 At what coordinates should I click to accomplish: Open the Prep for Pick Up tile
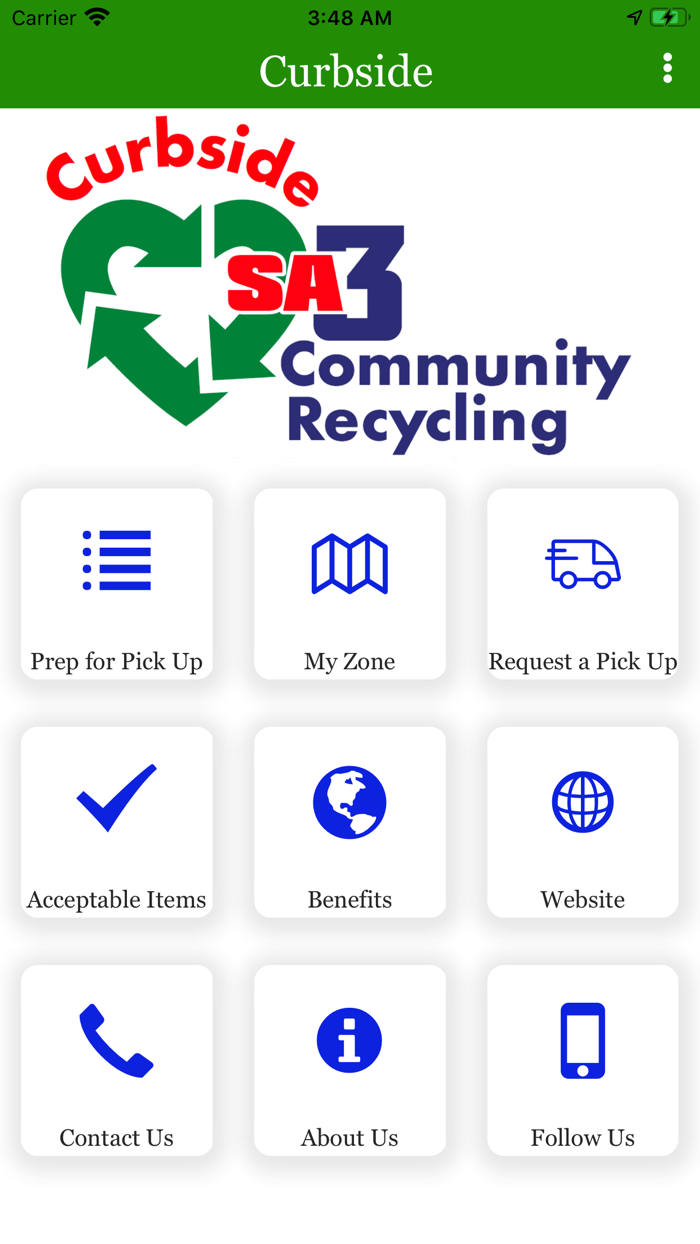click(x=117, y=584)
